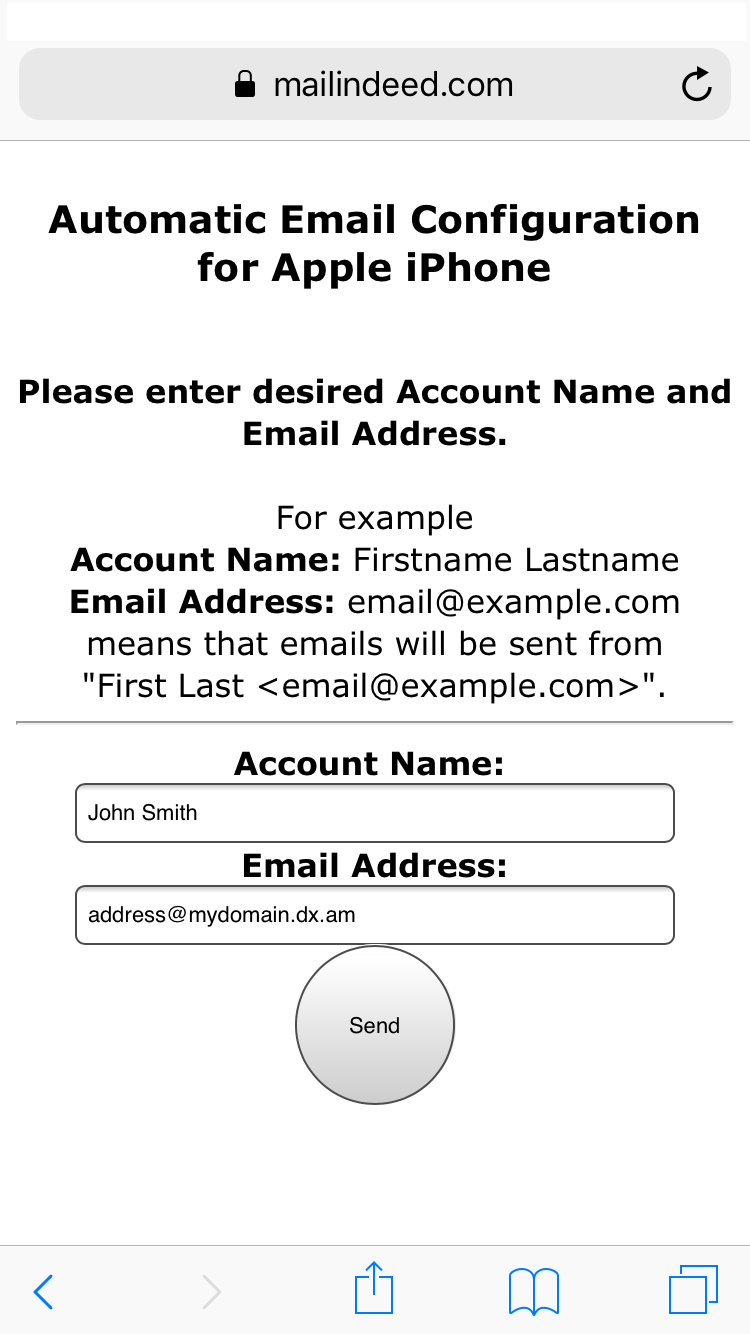
Task: Tap the Account Name text field
Action: [x=375, y=813]
